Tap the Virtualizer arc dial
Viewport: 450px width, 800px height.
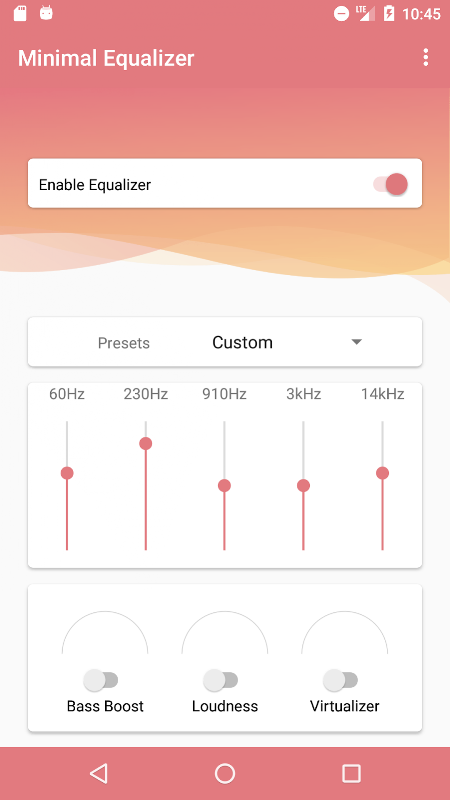point(344,633)
